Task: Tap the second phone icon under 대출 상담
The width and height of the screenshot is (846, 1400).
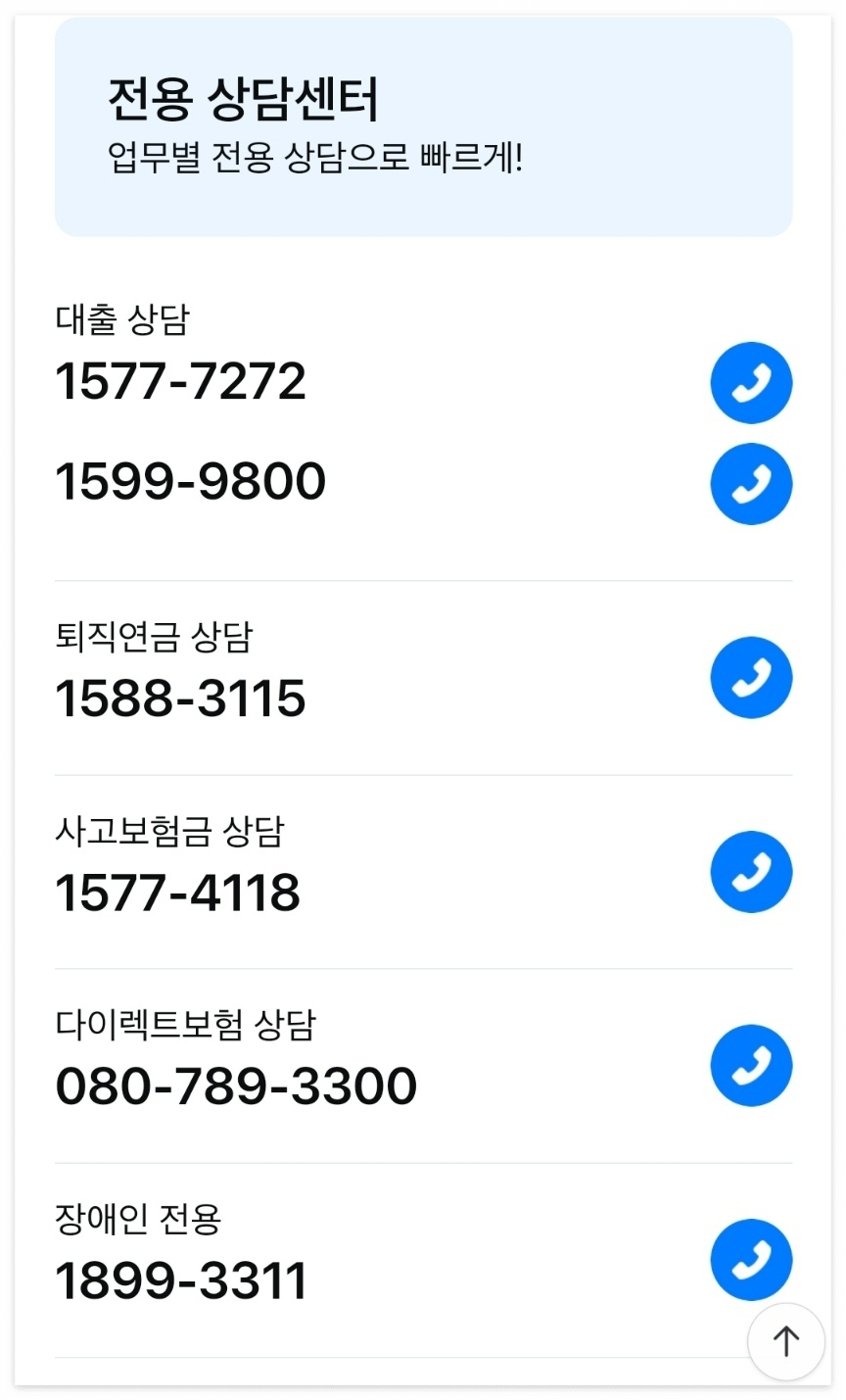Action: pos(751,483)
